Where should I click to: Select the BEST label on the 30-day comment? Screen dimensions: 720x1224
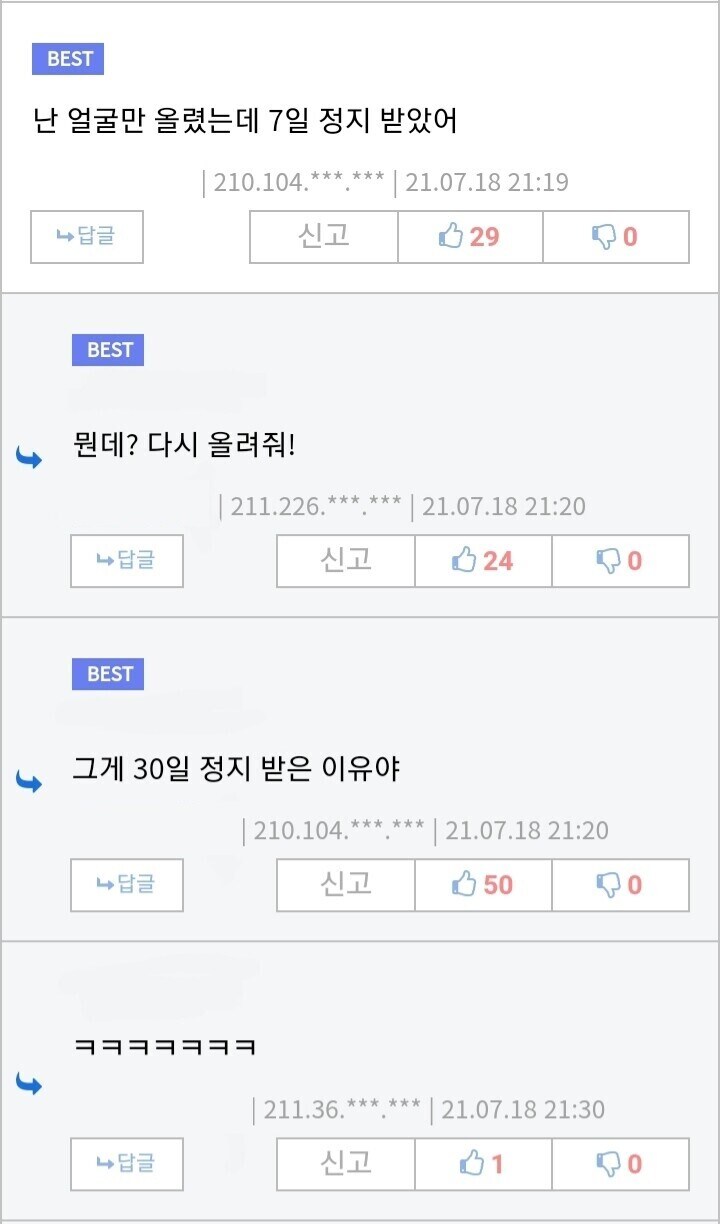coord(108,674)
